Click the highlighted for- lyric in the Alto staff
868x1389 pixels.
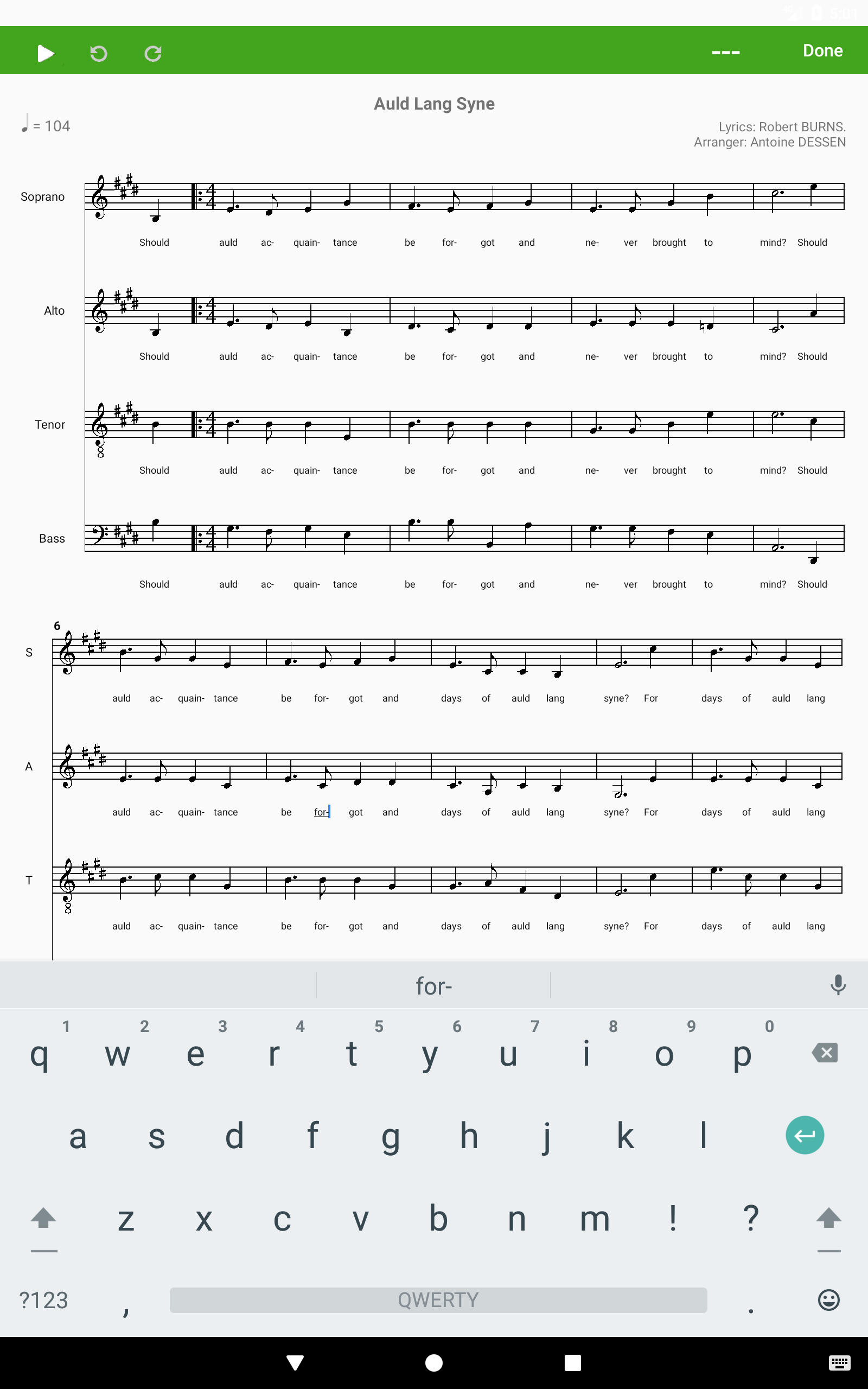[x=322, y=812]
